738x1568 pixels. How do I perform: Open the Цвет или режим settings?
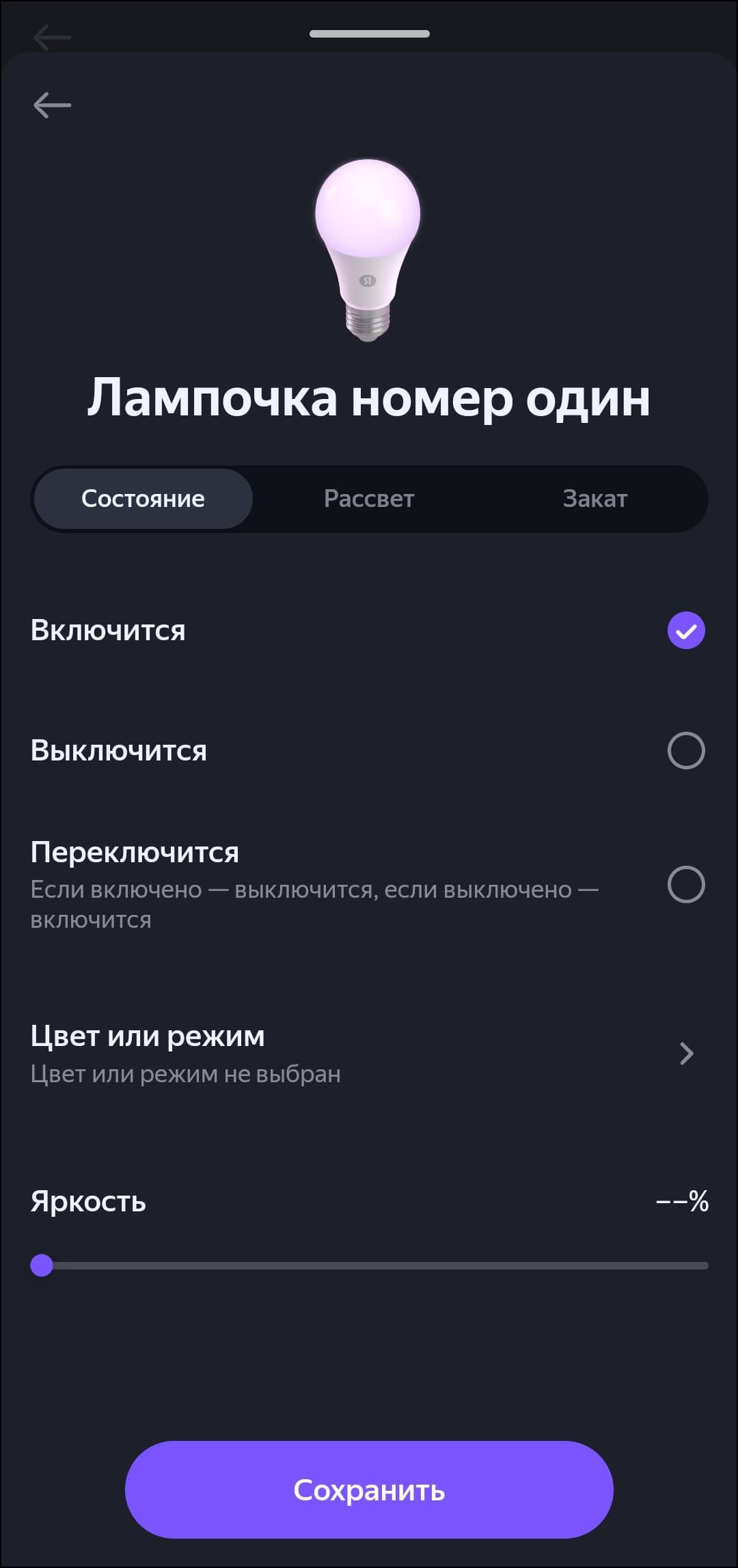tap(369, 1054)
